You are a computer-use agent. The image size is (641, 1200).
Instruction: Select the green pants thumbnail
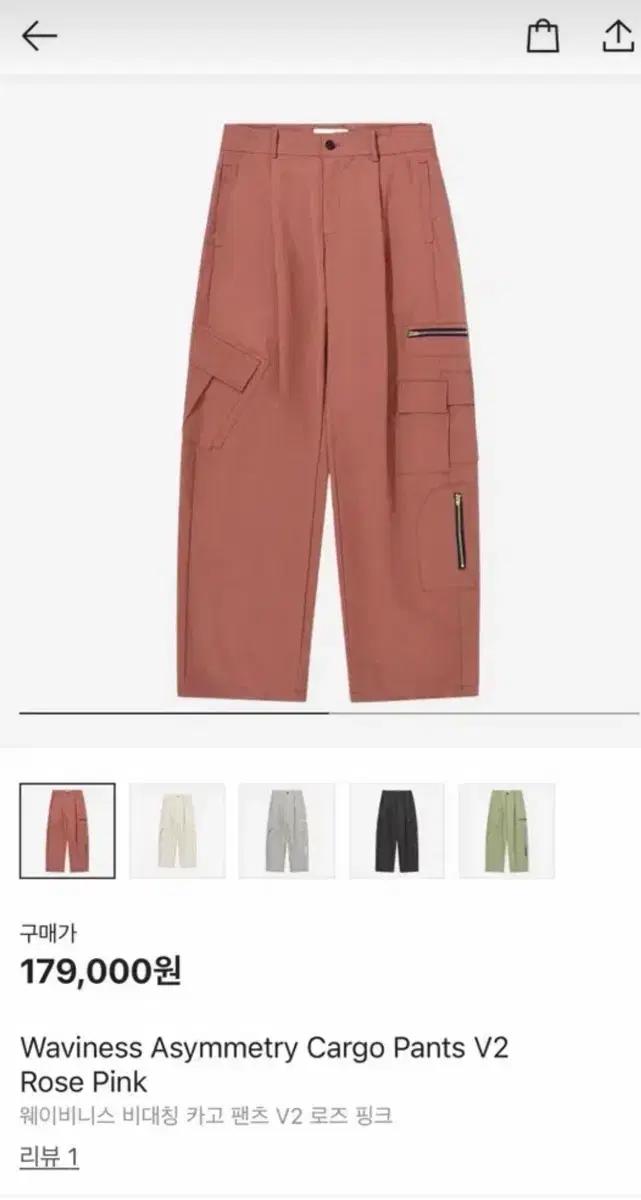[x=506, y=831]
